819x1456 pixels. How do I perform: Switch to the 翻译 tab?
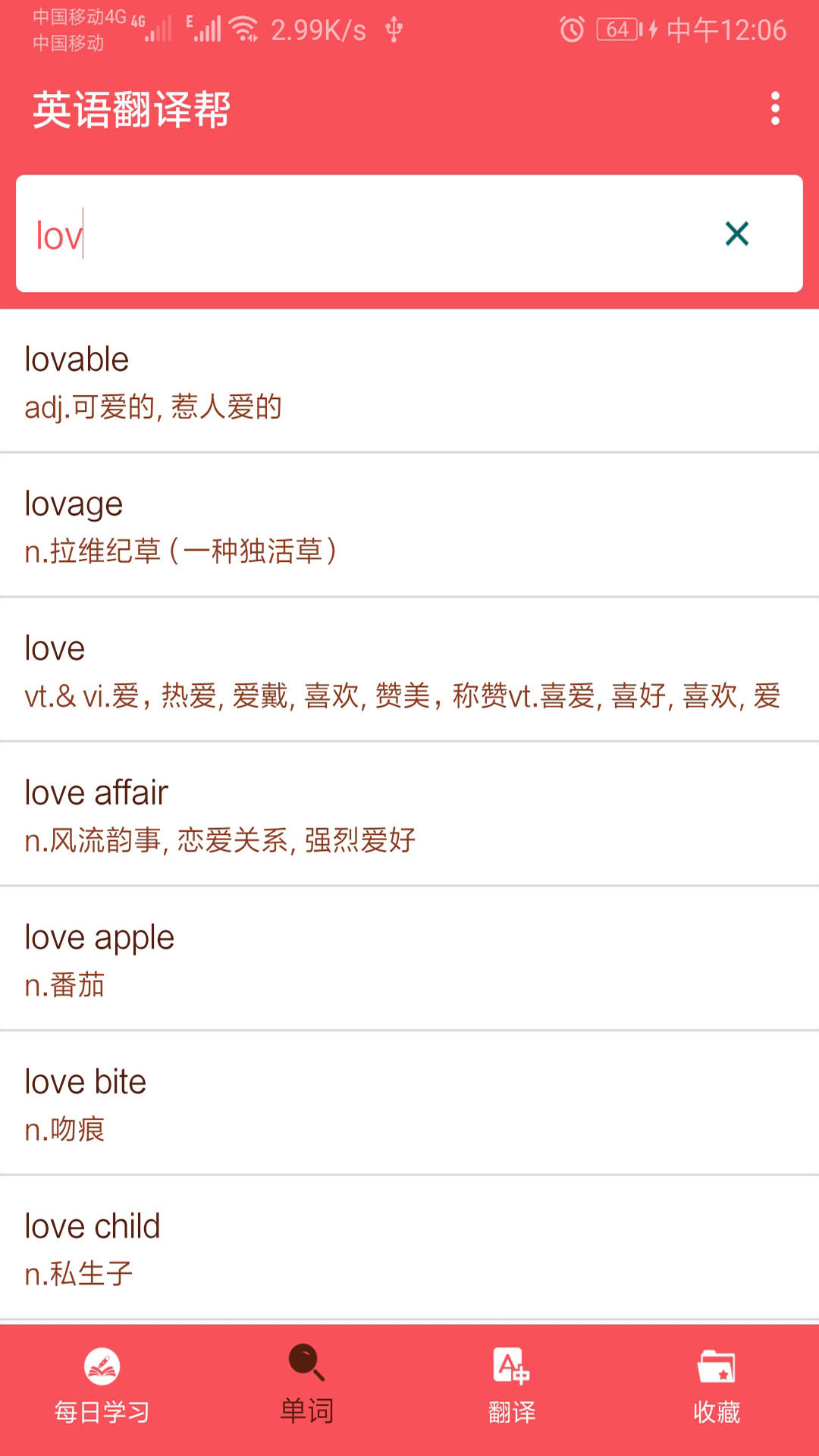click(512, 1389)
